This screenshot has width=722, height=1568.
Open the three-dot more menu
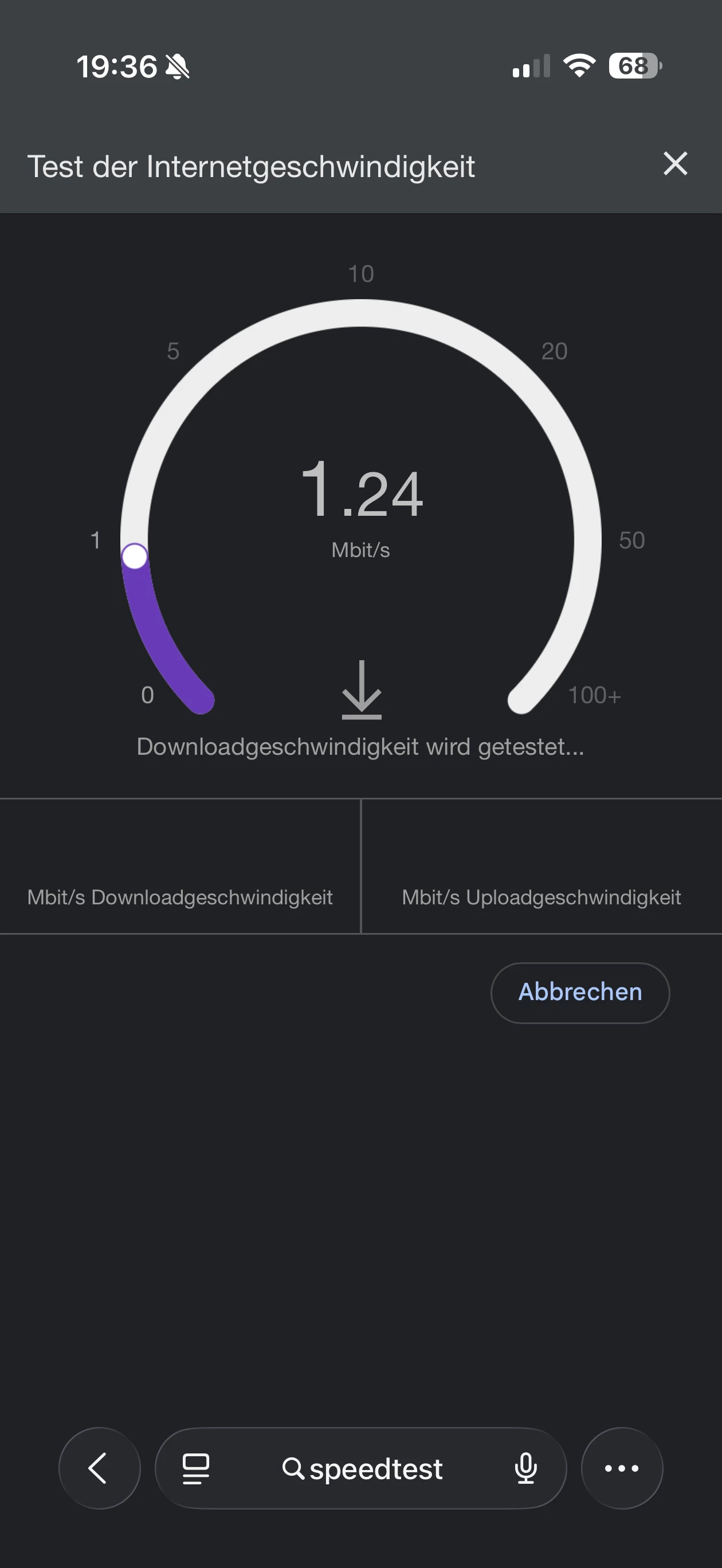(x=622, y=1468)
